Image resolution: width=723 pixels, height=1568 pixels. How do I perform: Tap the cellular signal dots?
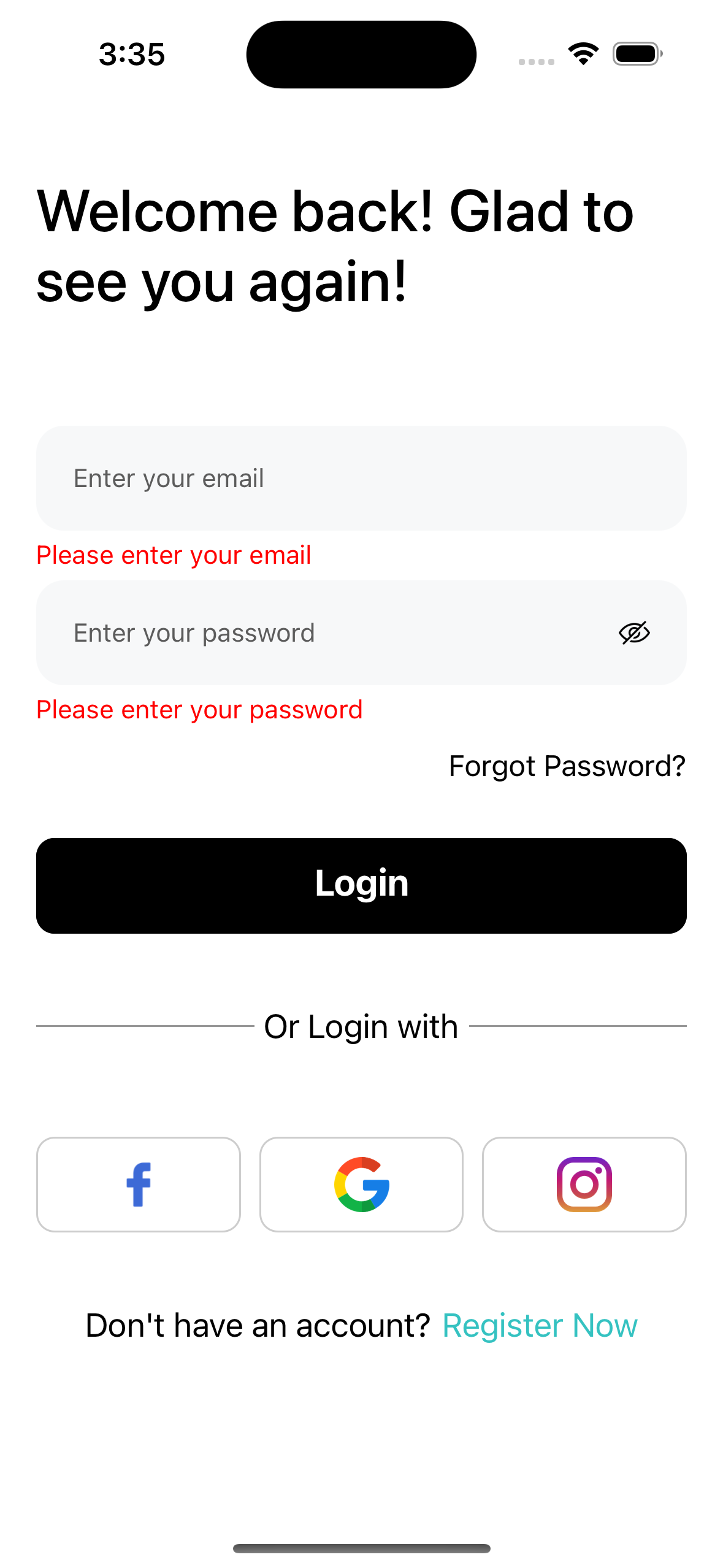click(x=535, y=61)
